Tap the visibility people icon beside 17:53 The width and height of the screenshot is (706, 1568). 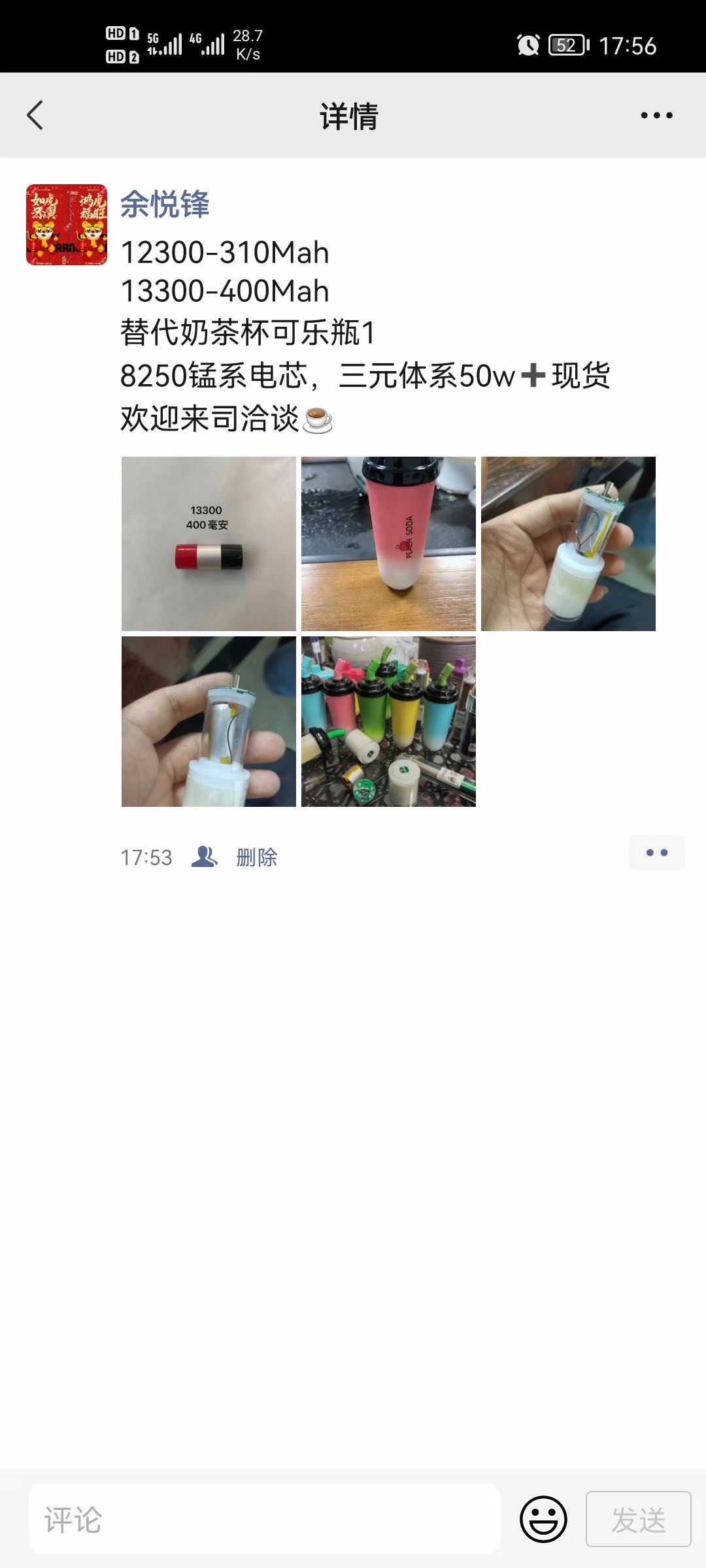tap(204, 857)
